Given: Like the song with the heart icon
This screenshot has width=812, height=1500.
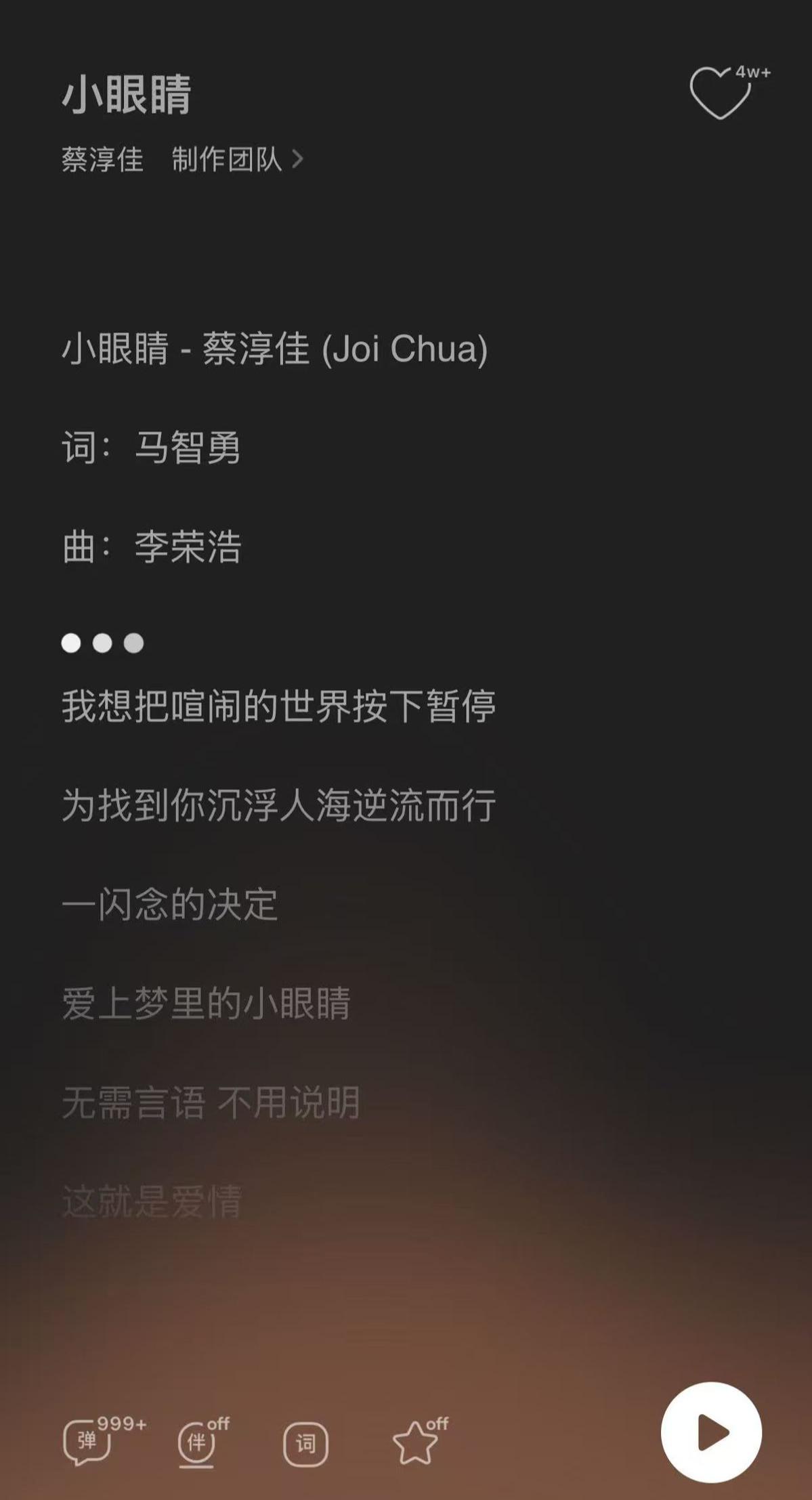Looking at the screenshot, I should pos(720,93).
